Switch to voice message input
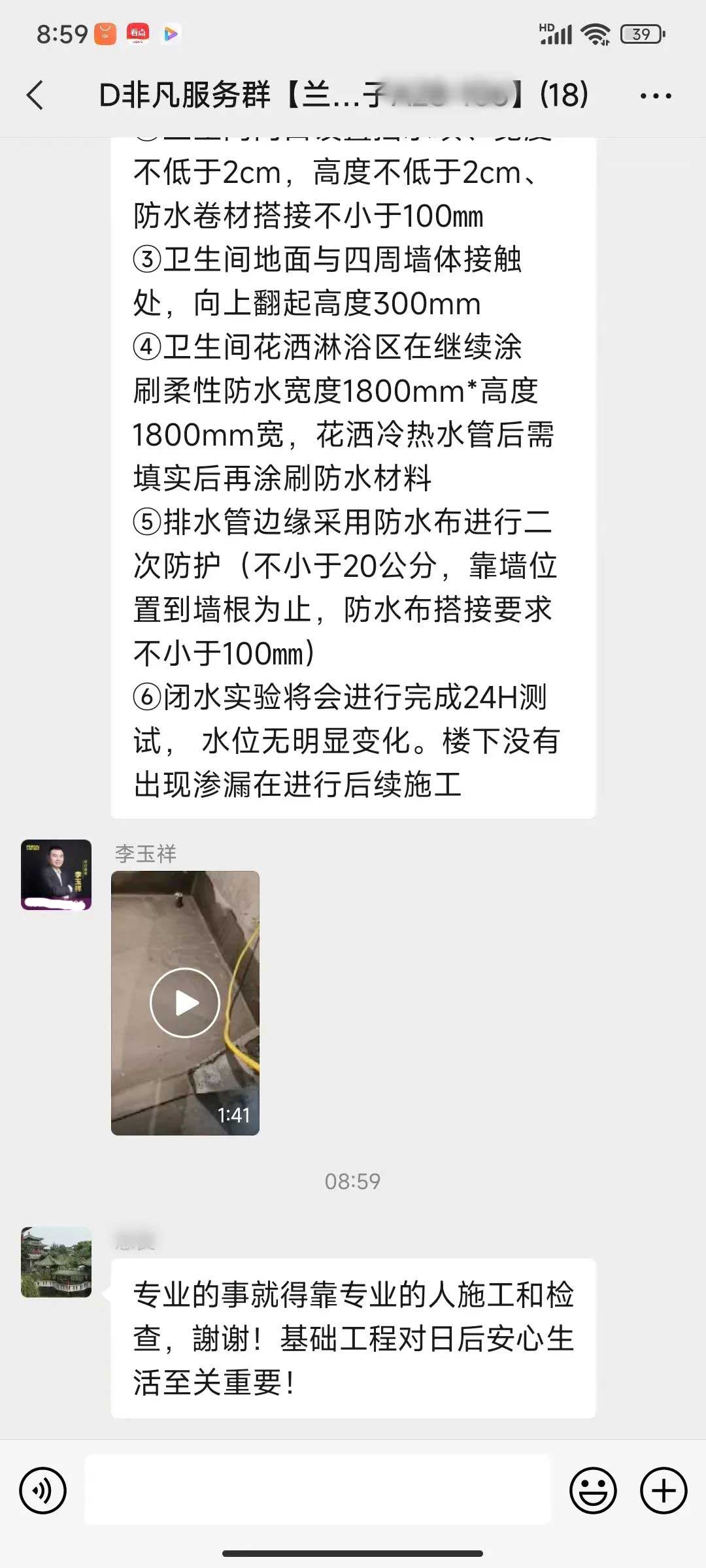Image resolution: width=706 pixels, height=1568 pixels. [43, 1490]
